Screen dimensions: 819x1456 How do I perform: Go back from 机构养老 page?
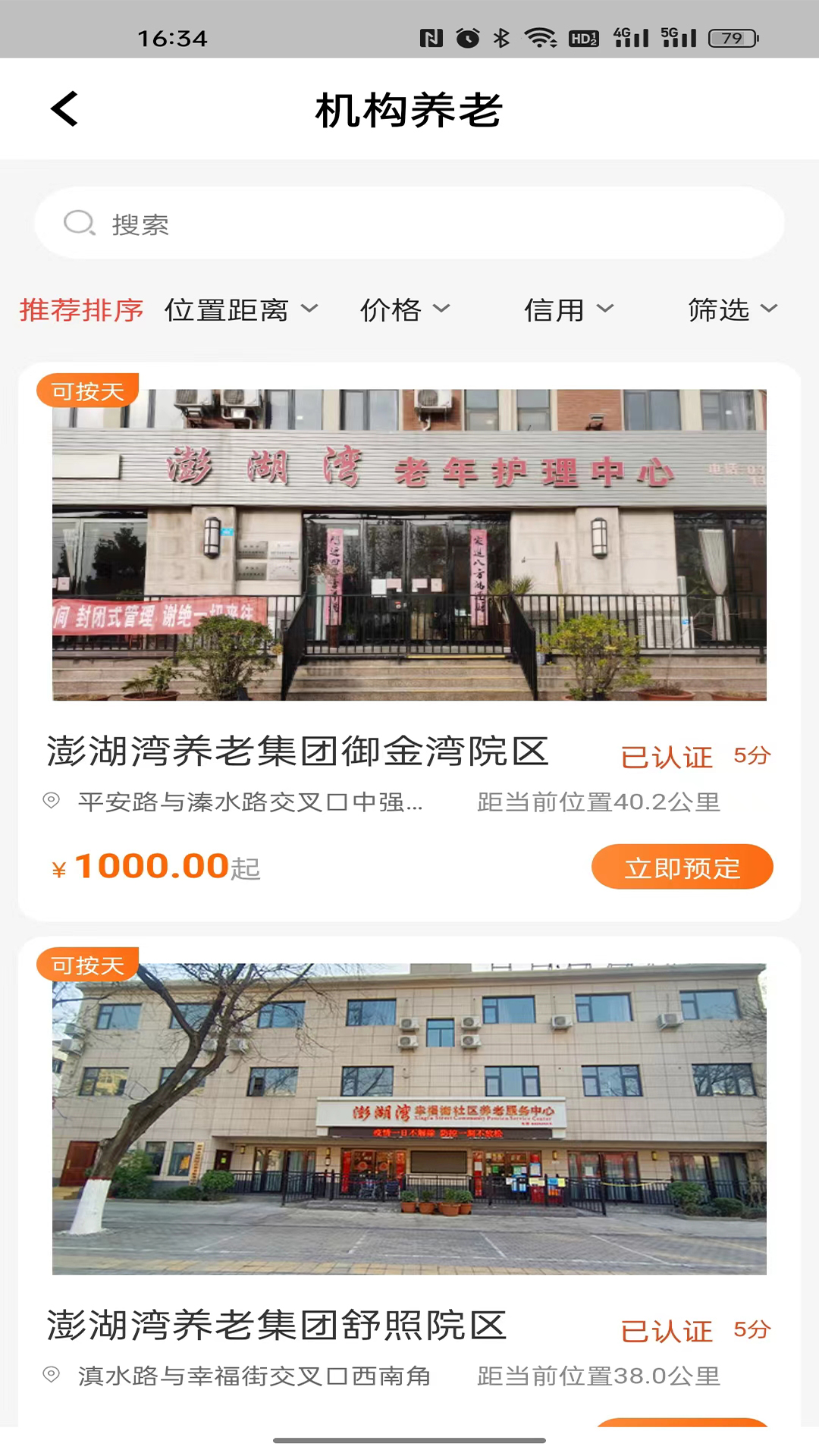pyautogui.click(x=65, y=109)
